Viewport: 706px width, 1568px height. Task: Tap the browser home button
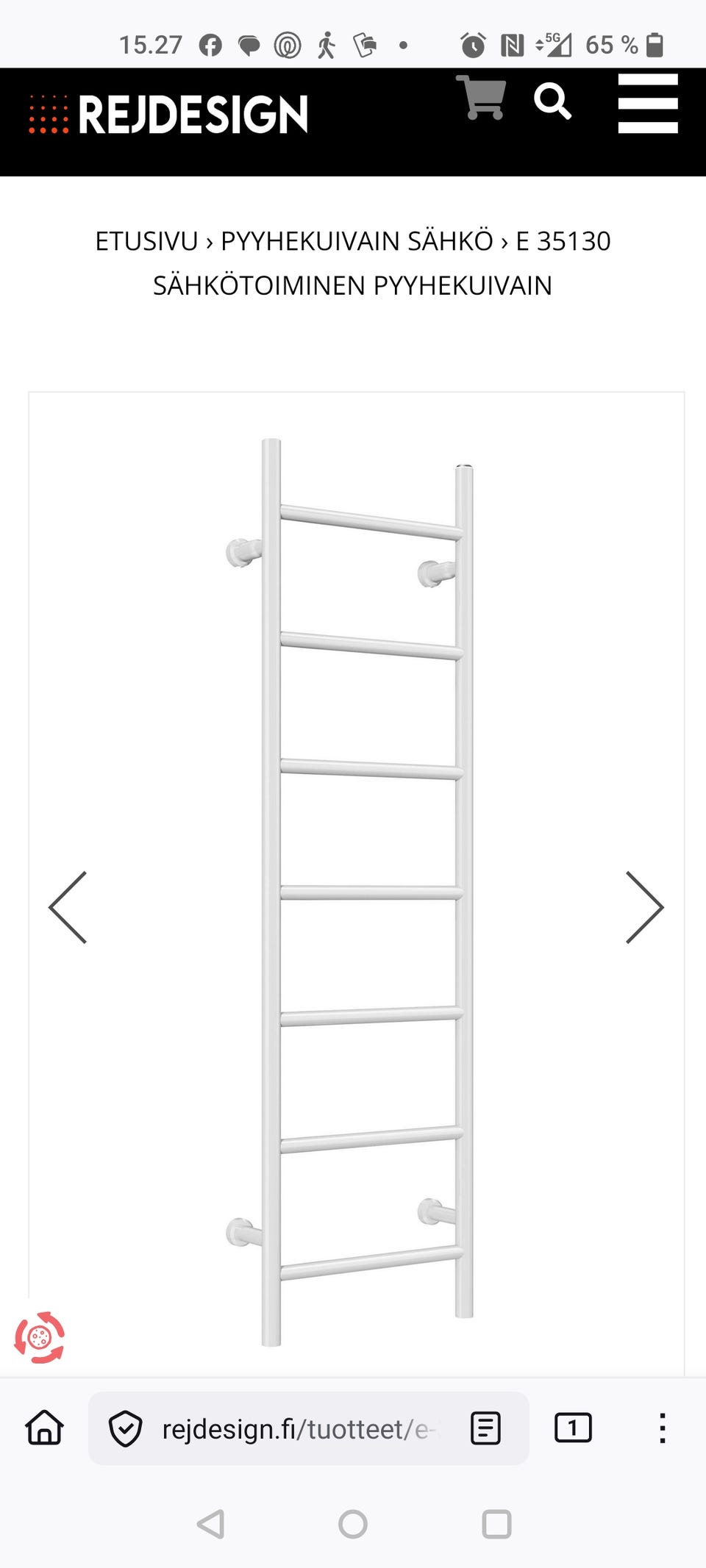click(45, 1428)
